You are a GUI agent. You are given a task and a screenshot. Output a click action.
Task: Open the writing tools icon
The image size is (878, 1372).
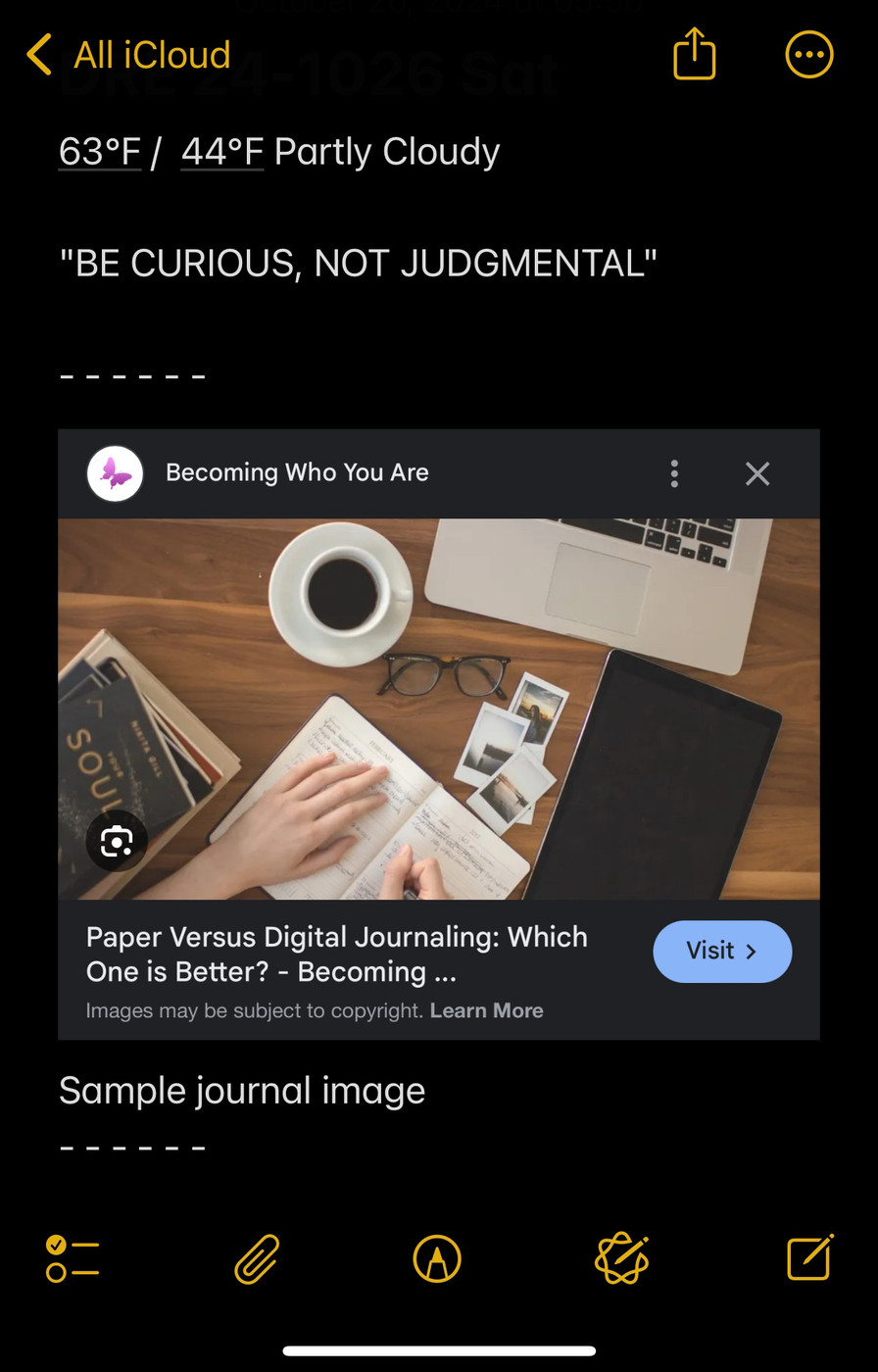tap(622, 1258)
